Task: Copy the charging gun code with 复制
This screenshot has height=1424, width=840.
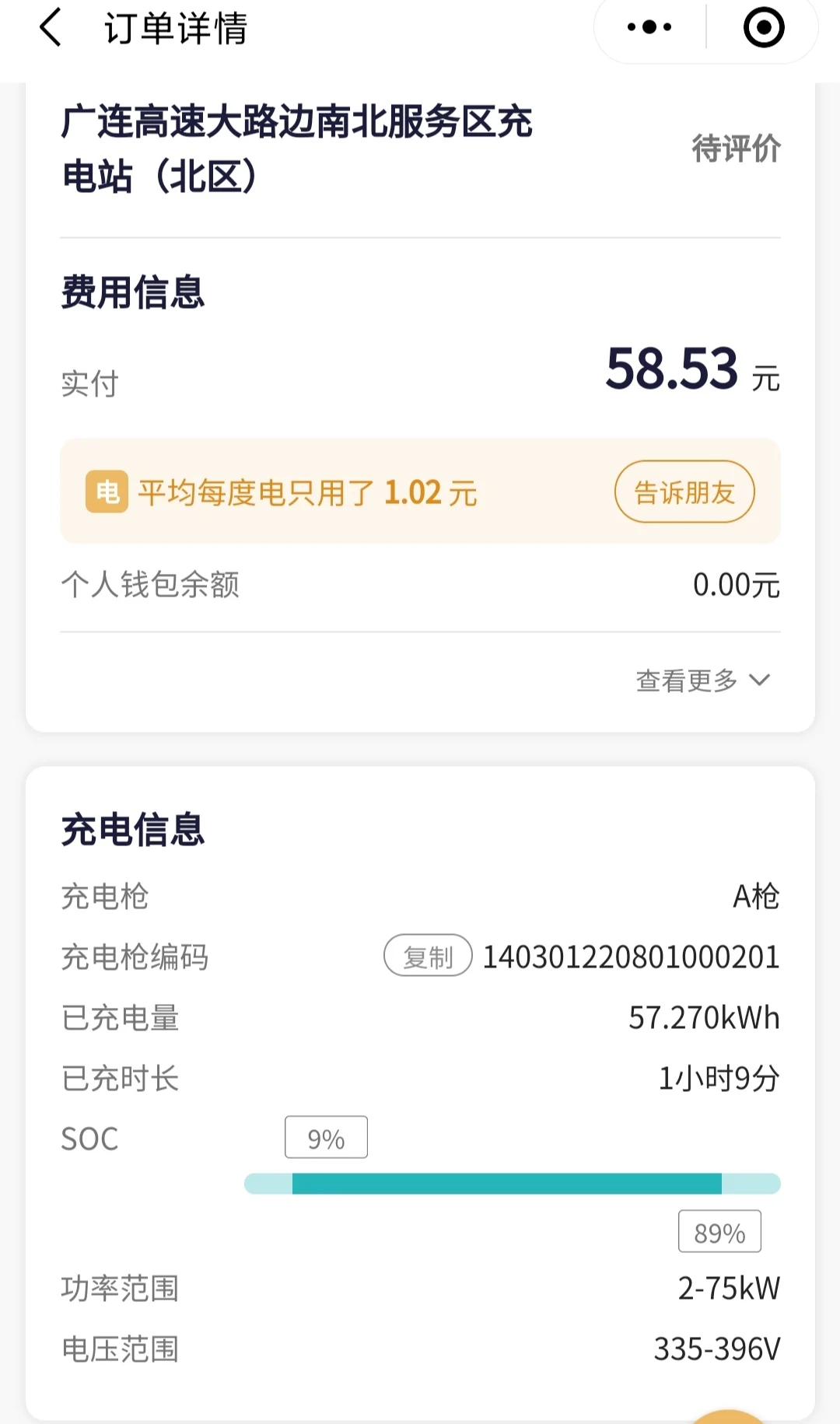Action: [x=428, y=956]
